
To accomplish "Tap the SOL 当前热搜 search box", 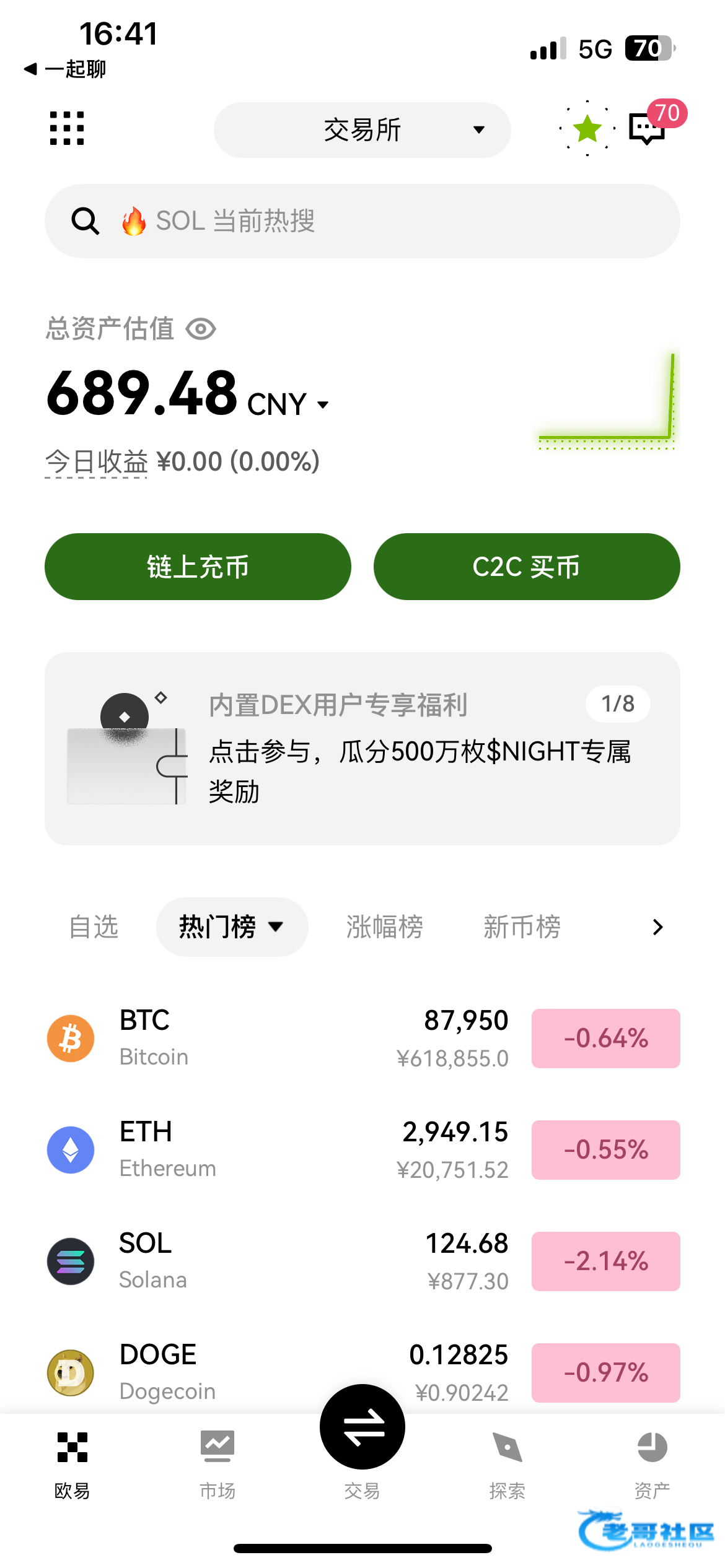I will pyautogui.click(x=362, y=221).
